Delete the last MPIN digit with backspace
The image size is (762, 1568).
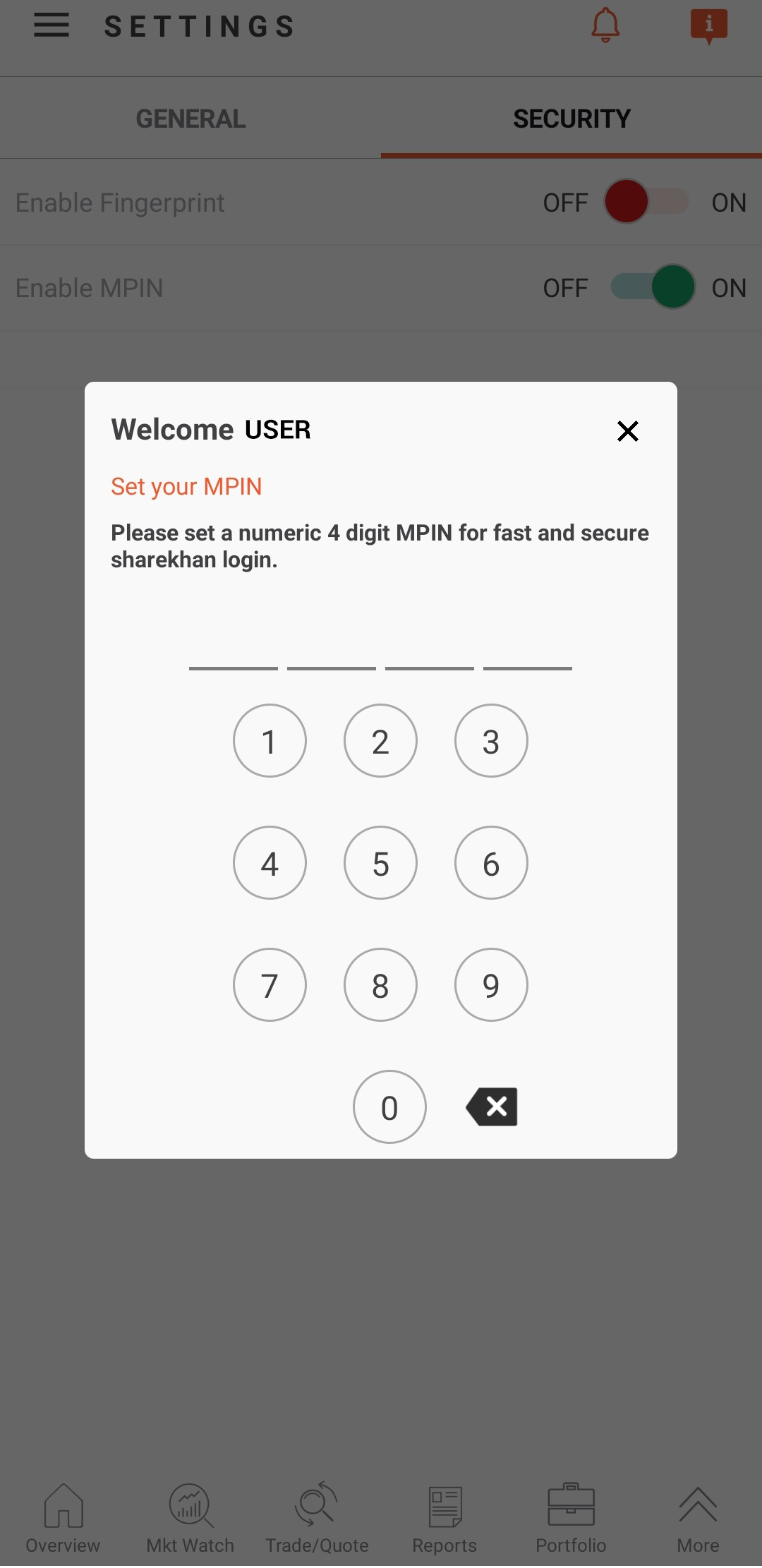click(x=492, y=1106)
